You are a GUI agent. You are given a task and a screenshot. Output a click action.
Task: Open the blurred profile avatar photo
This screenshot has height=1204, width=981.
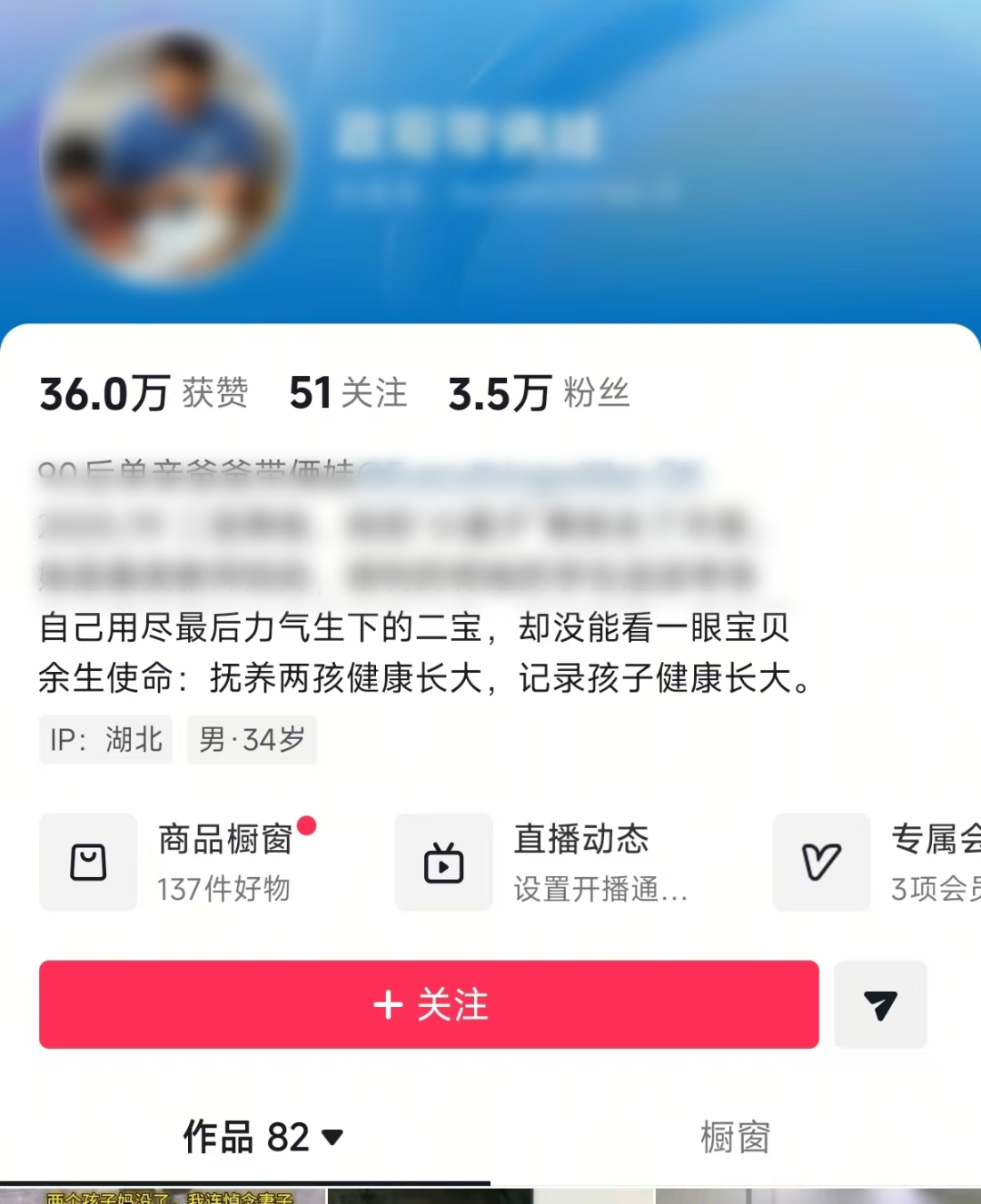click(x=163, y=156)
